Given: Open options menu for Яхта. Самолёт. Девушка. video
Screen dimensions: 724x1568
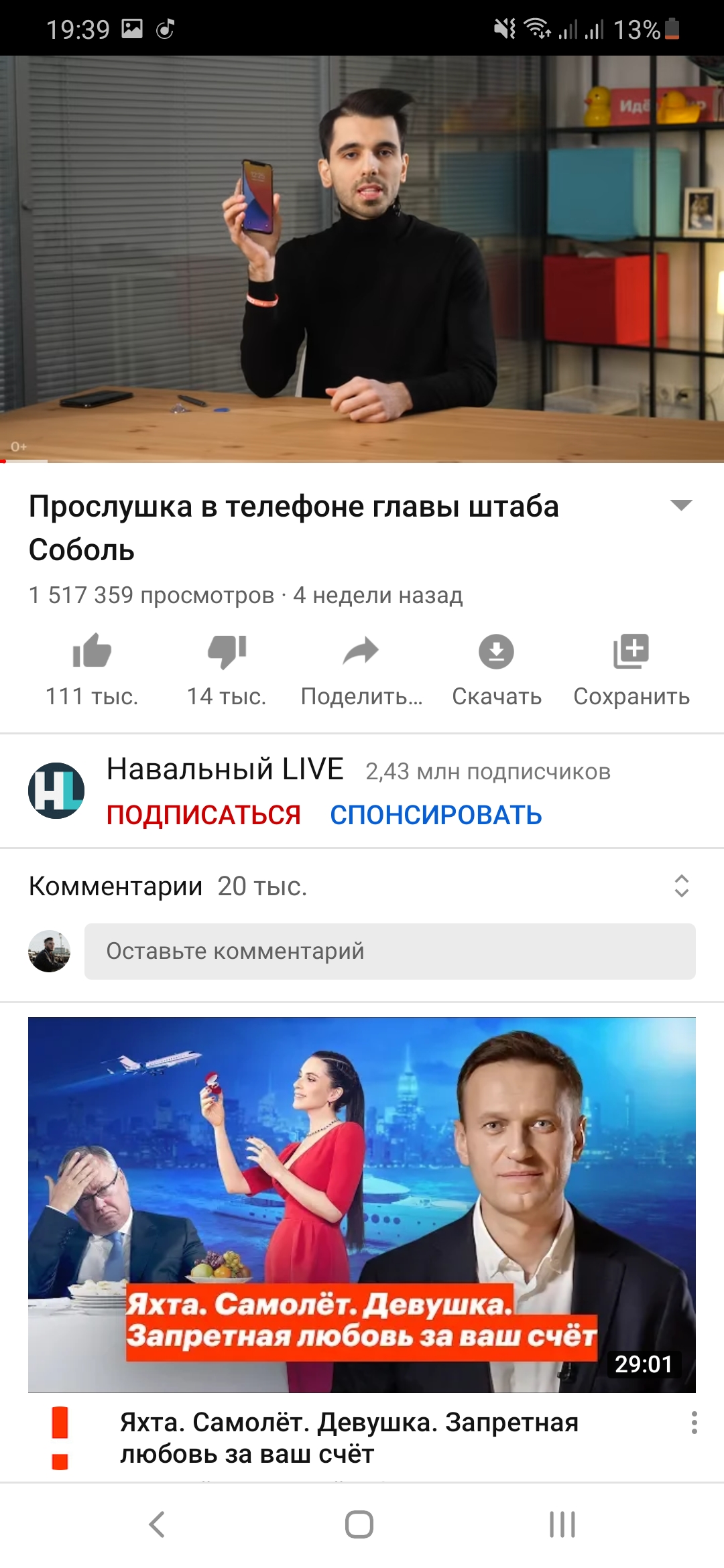Looking at the screenshot, I should 694,1422.
